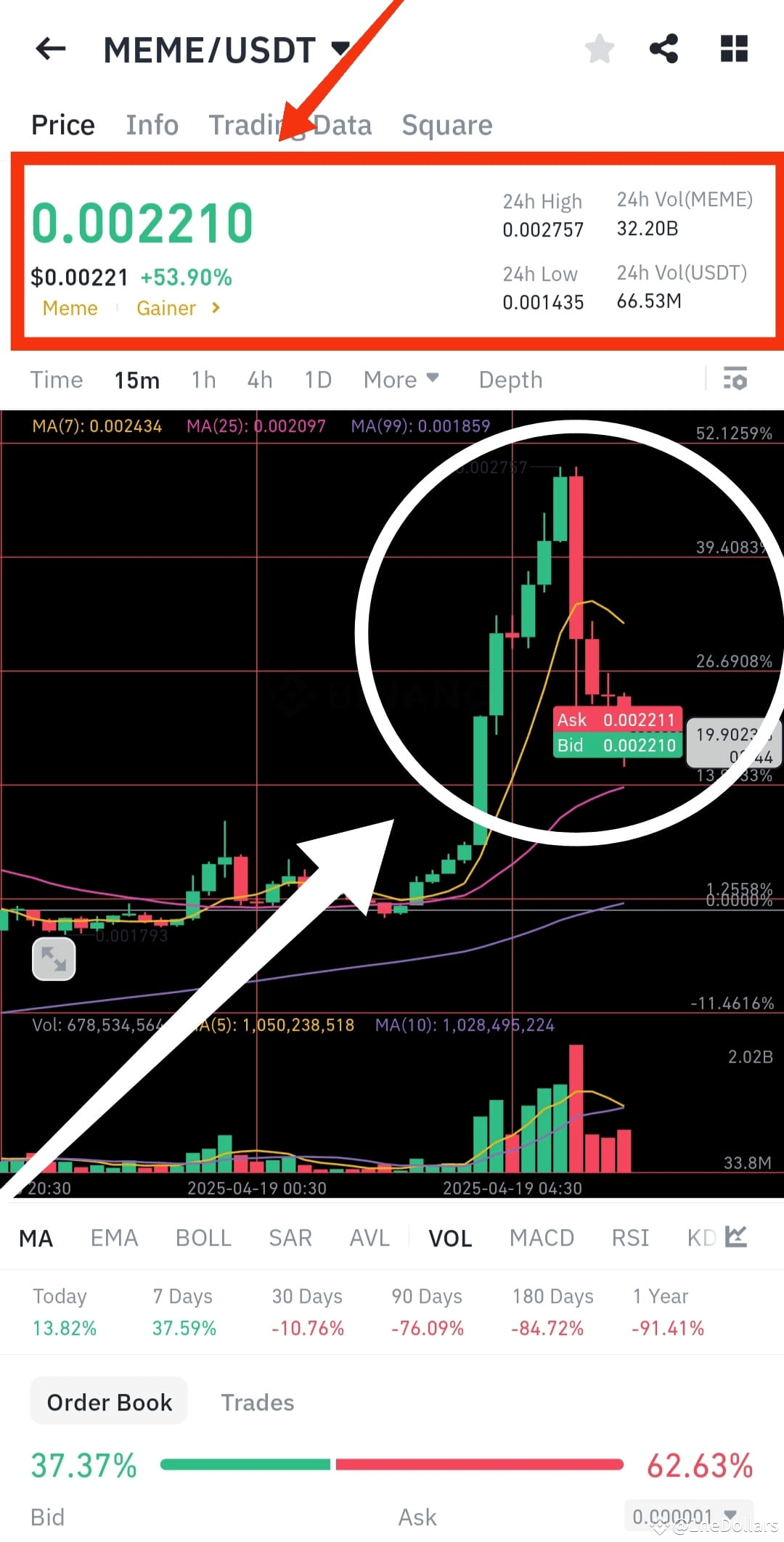This screenshot has width=784, height=1542.
Task: Switch to the Trades list
Action: (x=257, y=1402)
